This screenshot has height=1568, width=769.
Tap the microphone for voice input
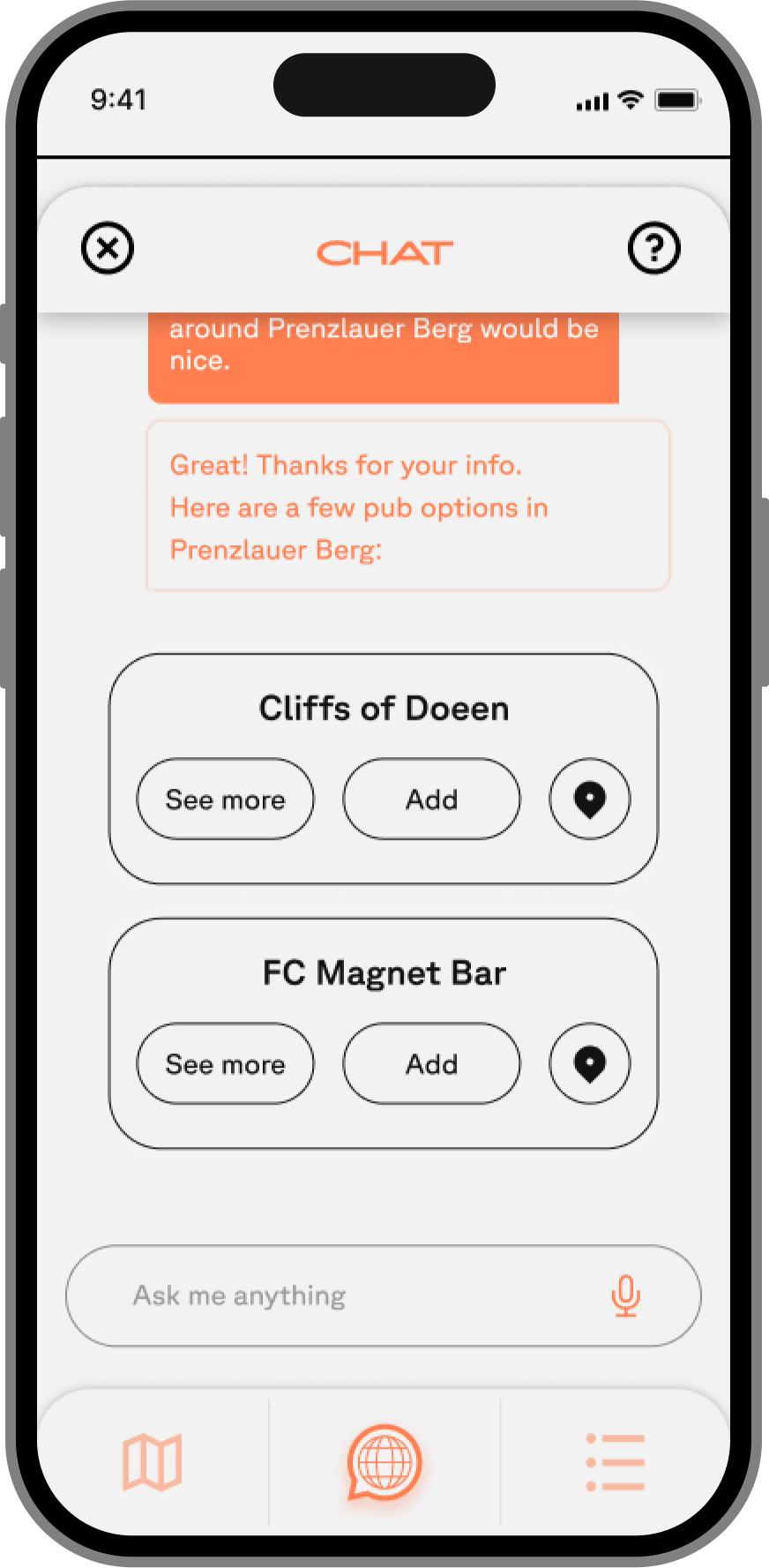point(626,1295)
